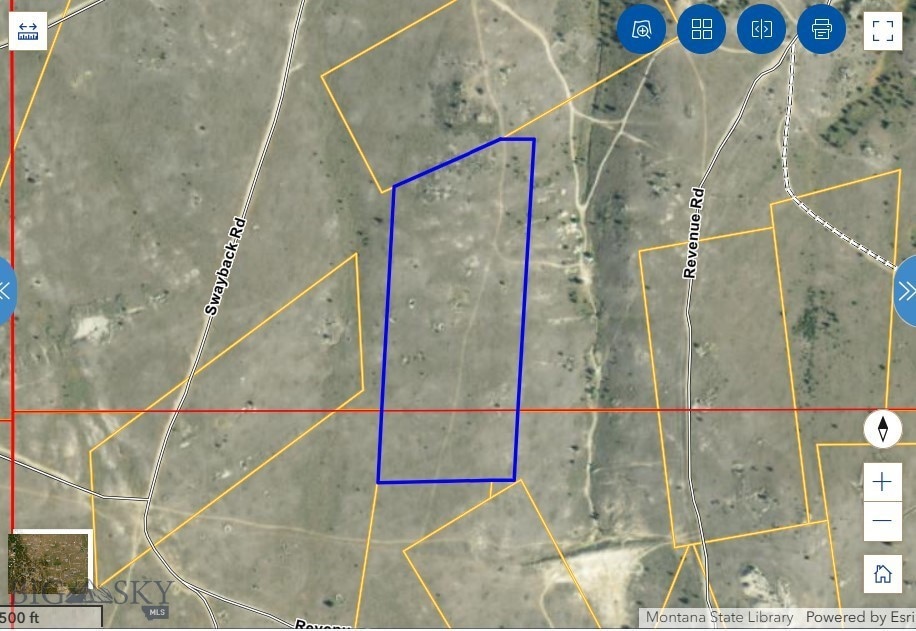Image resolution: width=916 pixels, height=631 pixels.
Task: Open the overview map thumbnail
Action: tap(49, 564)
